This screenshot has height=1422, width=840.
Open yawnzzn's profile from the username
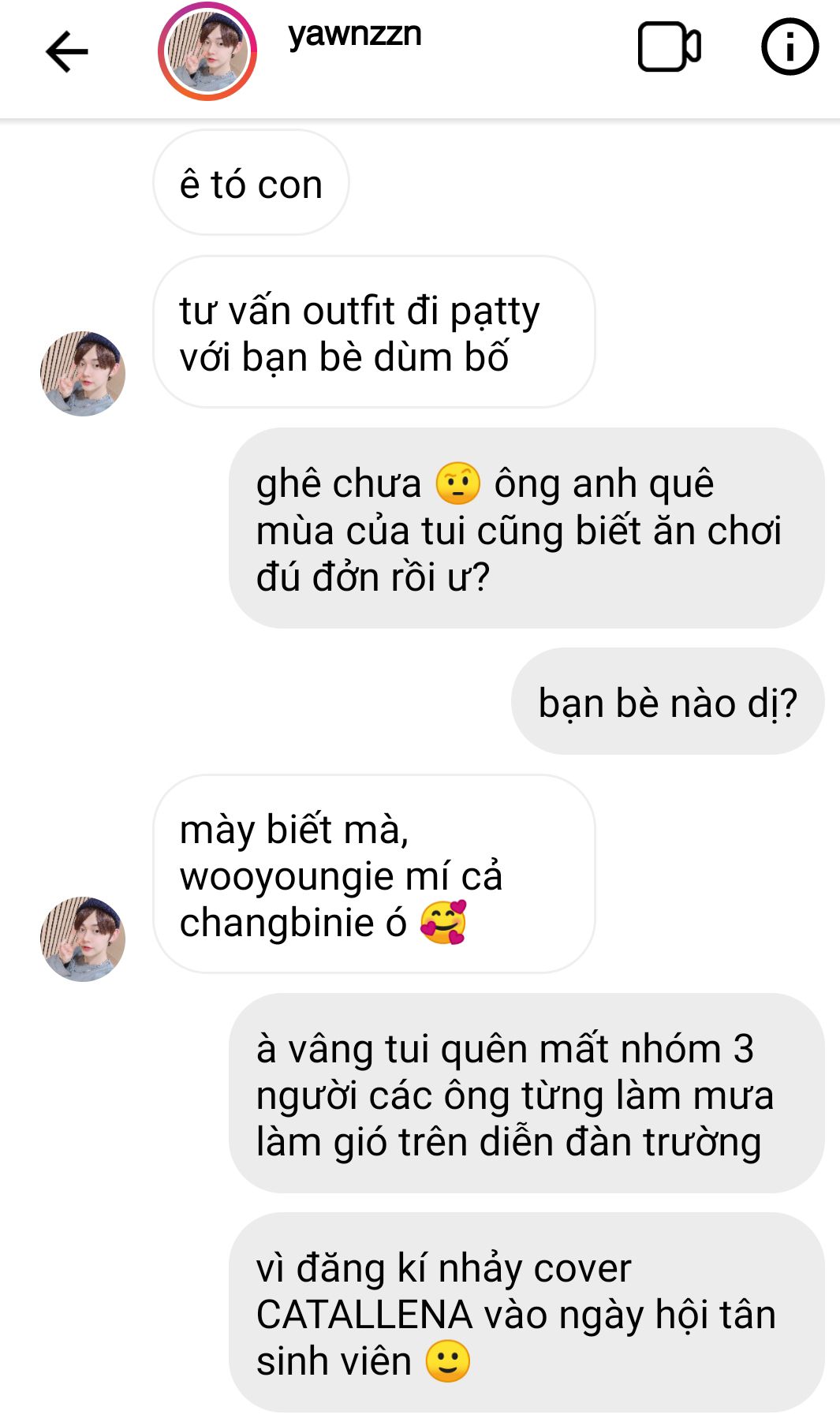[354, 35]
